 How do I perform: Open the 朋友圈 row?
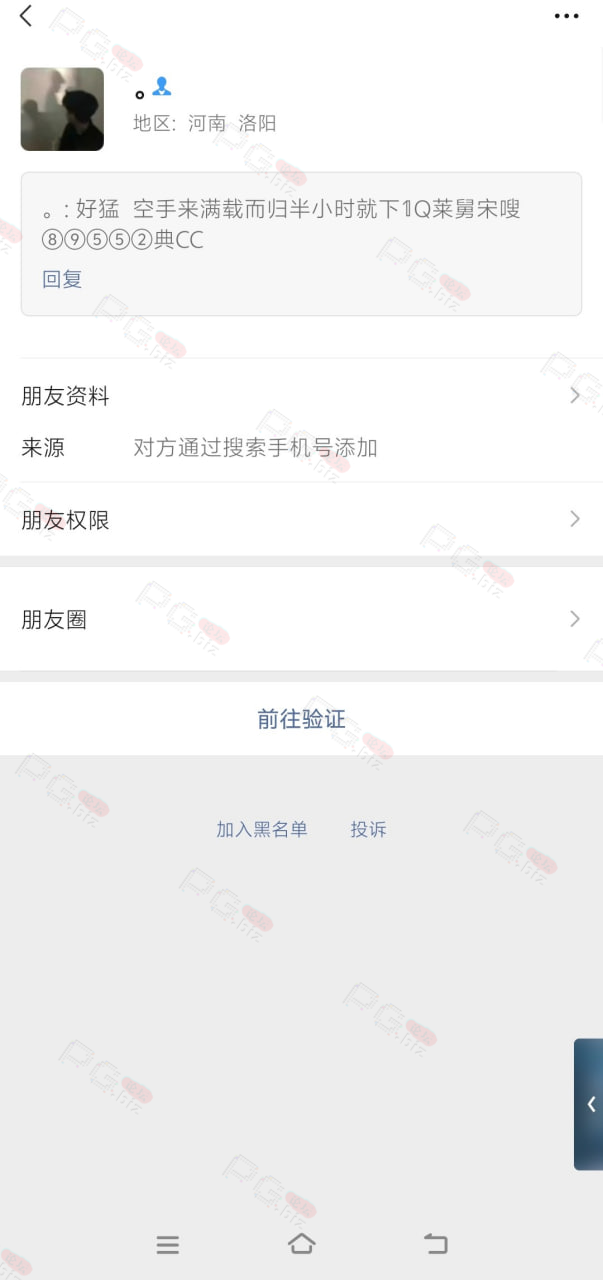[301, 619]
